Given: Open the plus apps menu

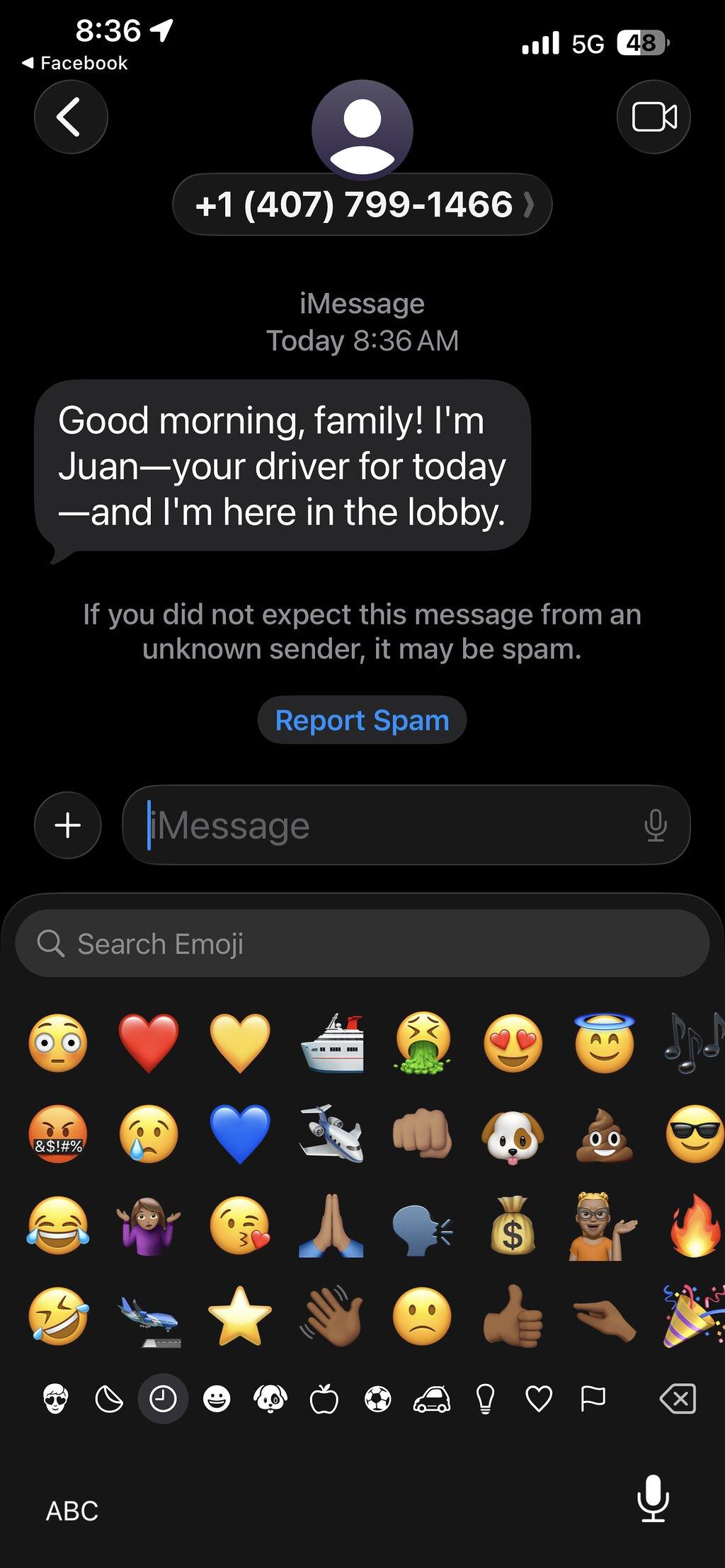Looking at the screenshot, I should tap(68, 825).
